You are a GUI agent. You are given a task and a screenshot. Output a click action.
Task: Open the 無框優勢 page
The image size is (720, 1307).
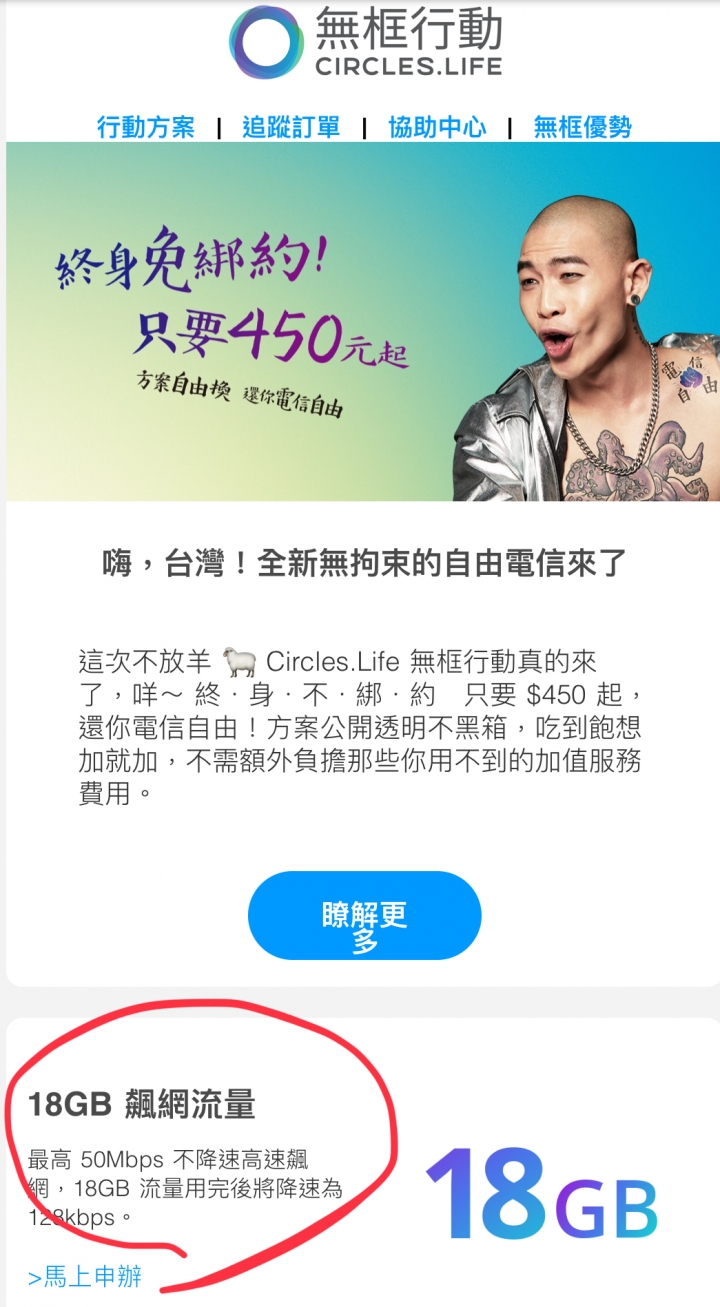point(582,127)
